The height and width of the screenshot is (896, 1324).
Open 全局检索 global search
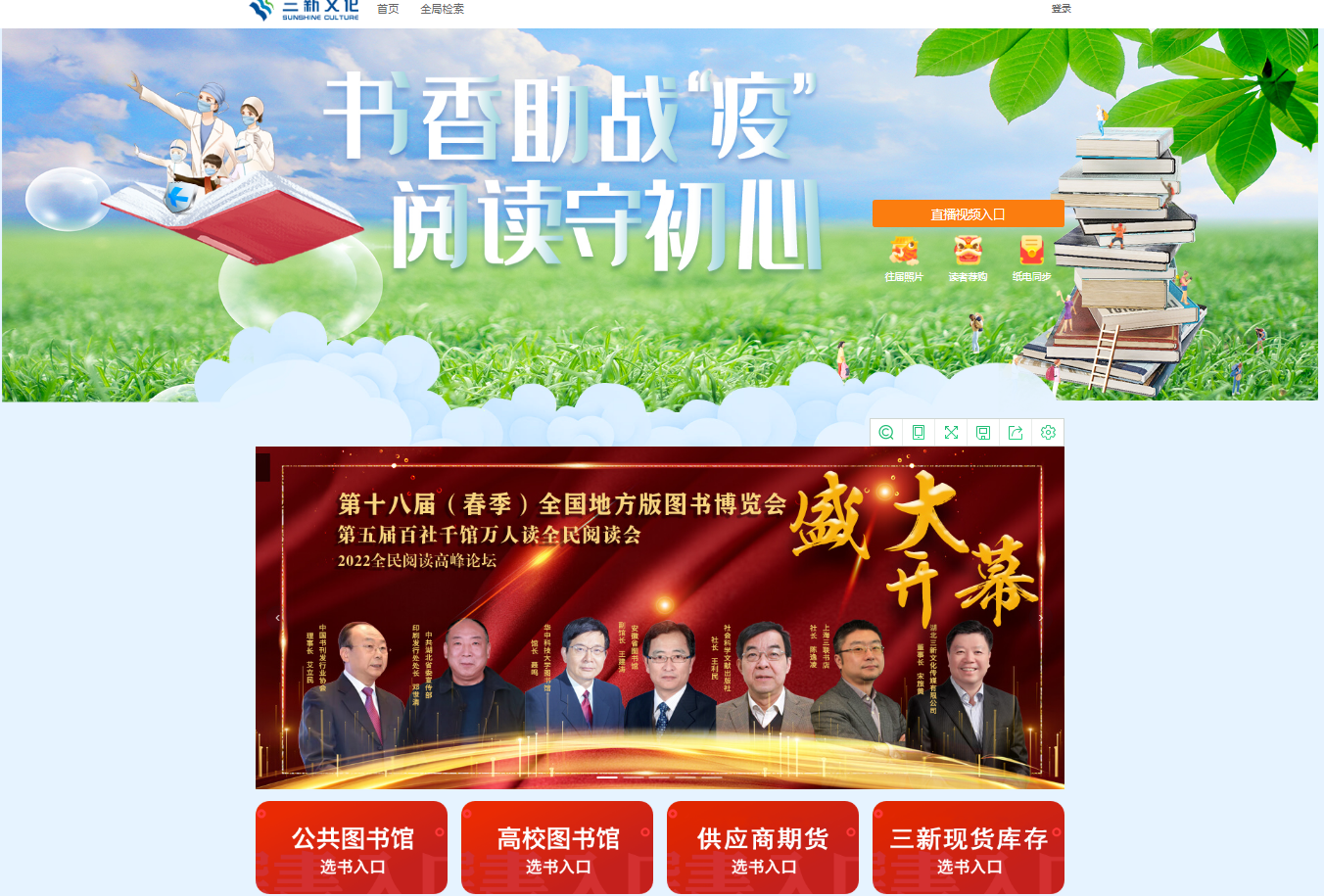442,9
